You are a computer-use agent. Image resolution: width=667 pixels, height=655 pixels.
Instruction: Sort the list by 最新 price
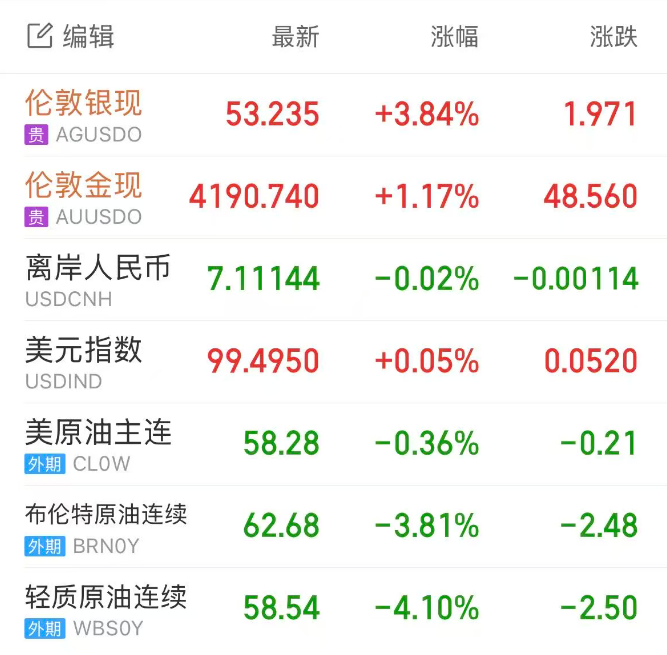point(295,37)
